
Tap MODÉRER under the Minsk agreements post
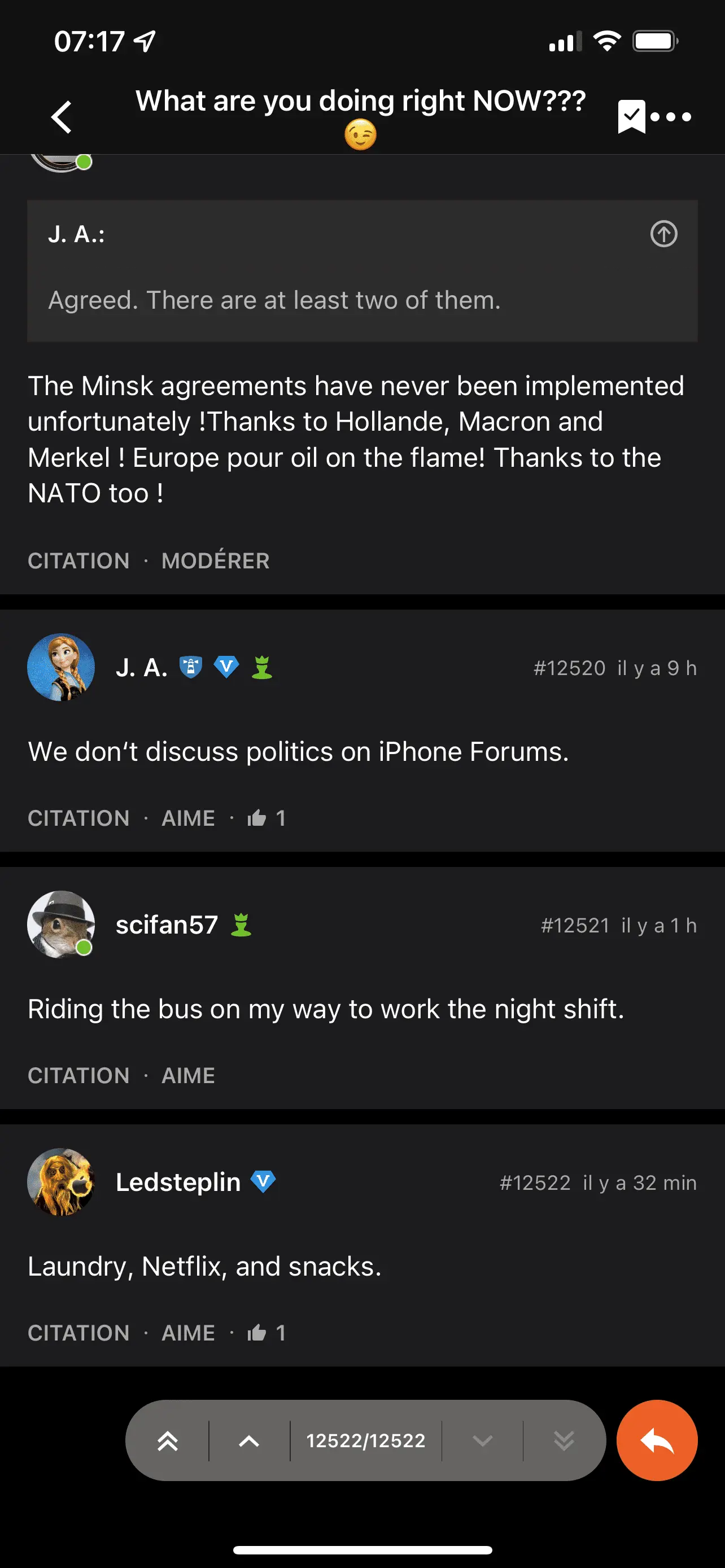pyautogui.click(x=215, y=560)
